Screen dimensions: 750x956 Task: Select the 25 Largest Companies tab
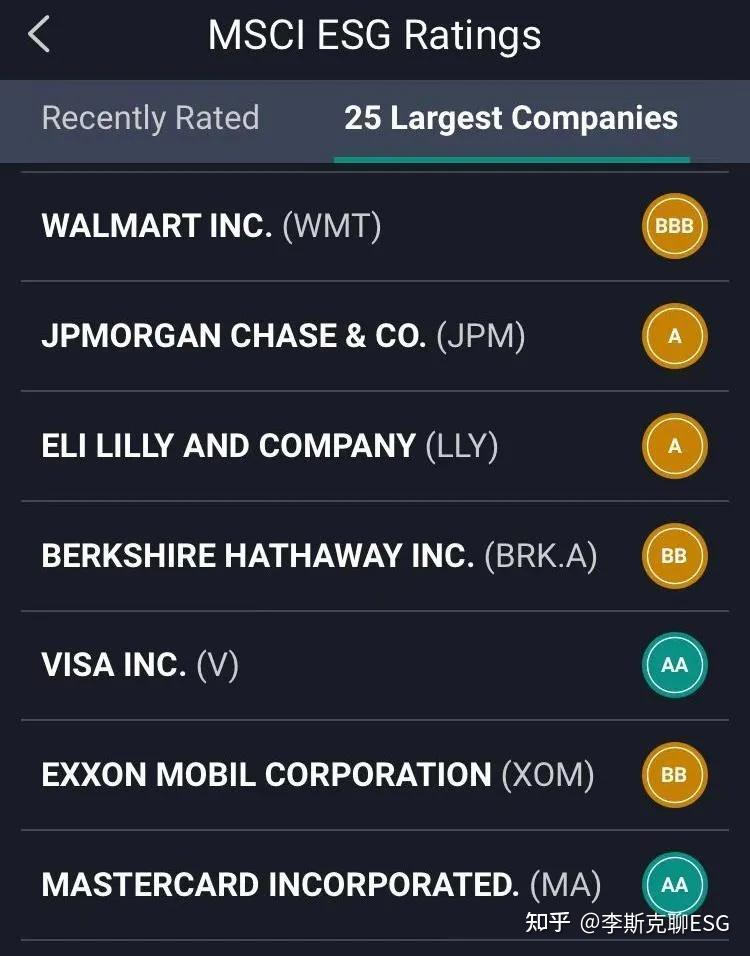(511, 118)
